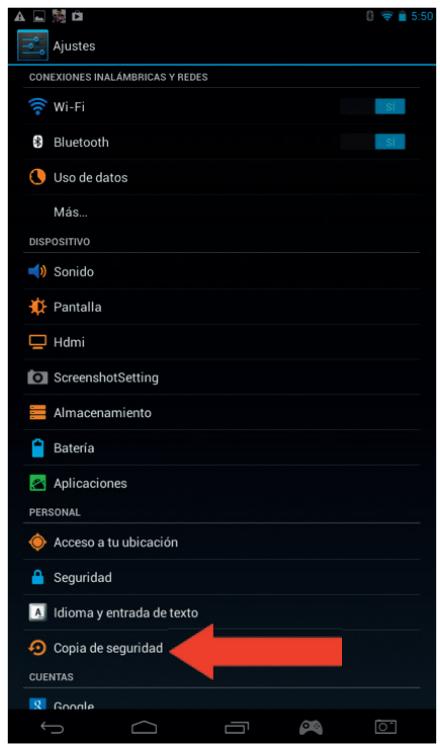Open Batería settings
This screenshot has width=440, height=748.
(x=222, y=448)
